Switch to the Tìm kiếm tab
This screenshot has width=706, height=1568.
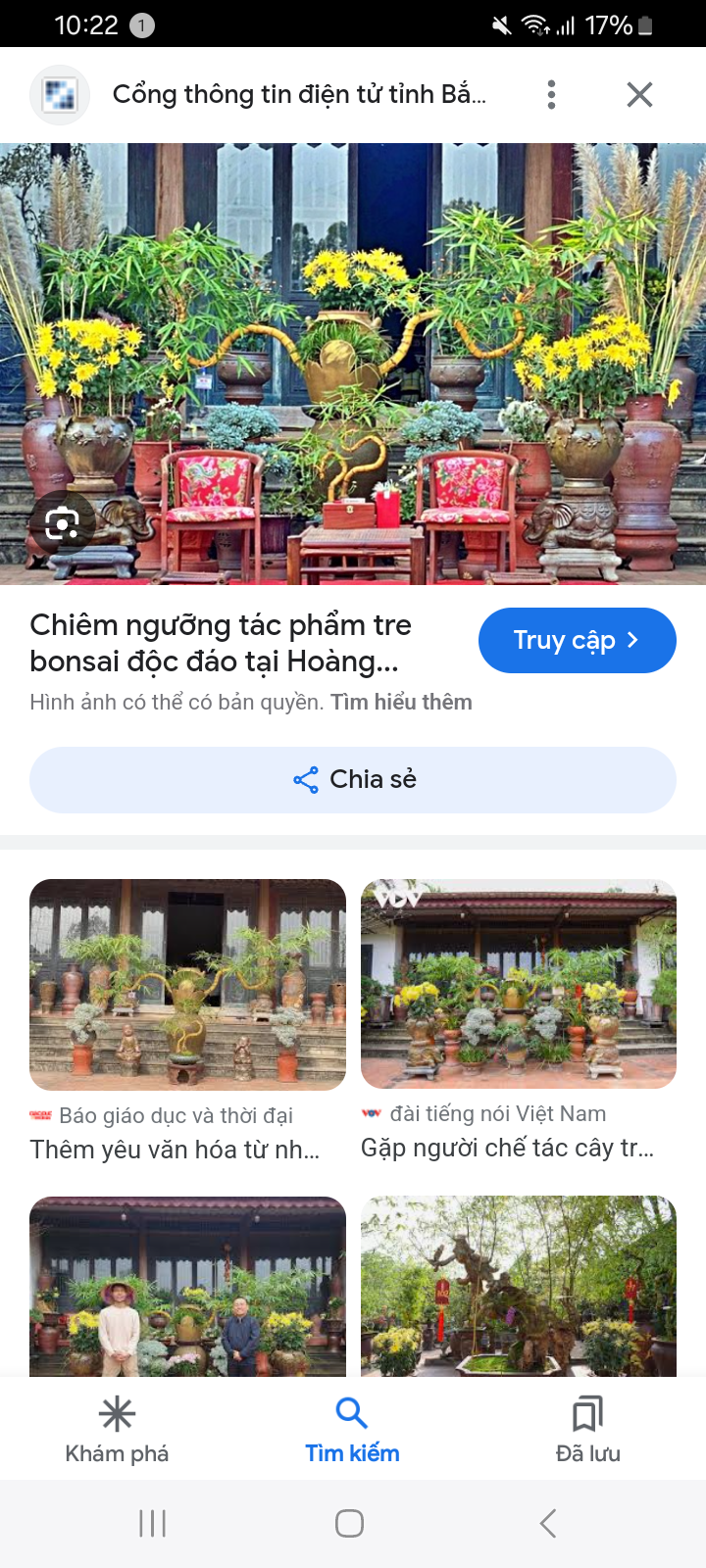[x=352, y=1431]
